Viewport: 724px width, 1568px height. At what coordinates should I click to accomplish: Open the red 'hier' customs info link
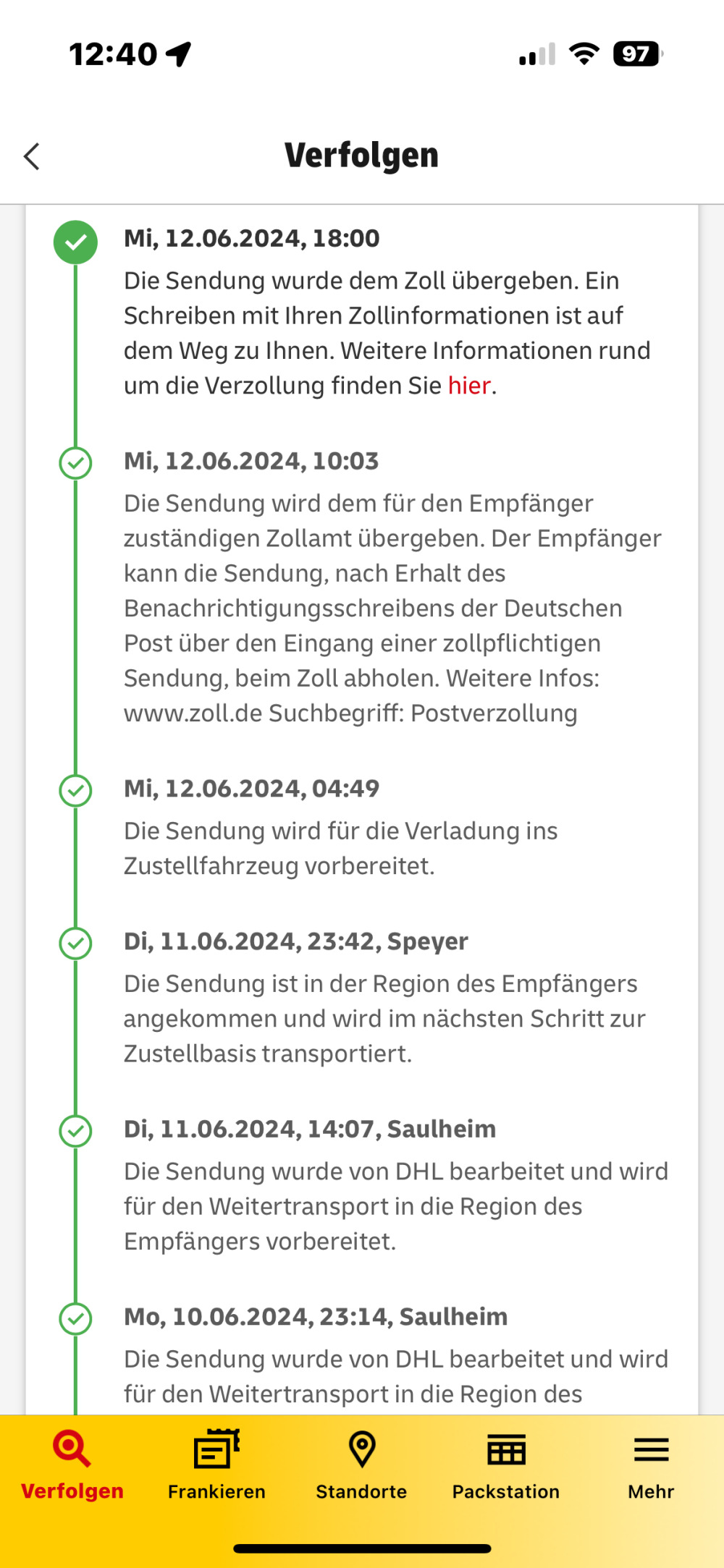pyautogui.click(x=469, y=386)
